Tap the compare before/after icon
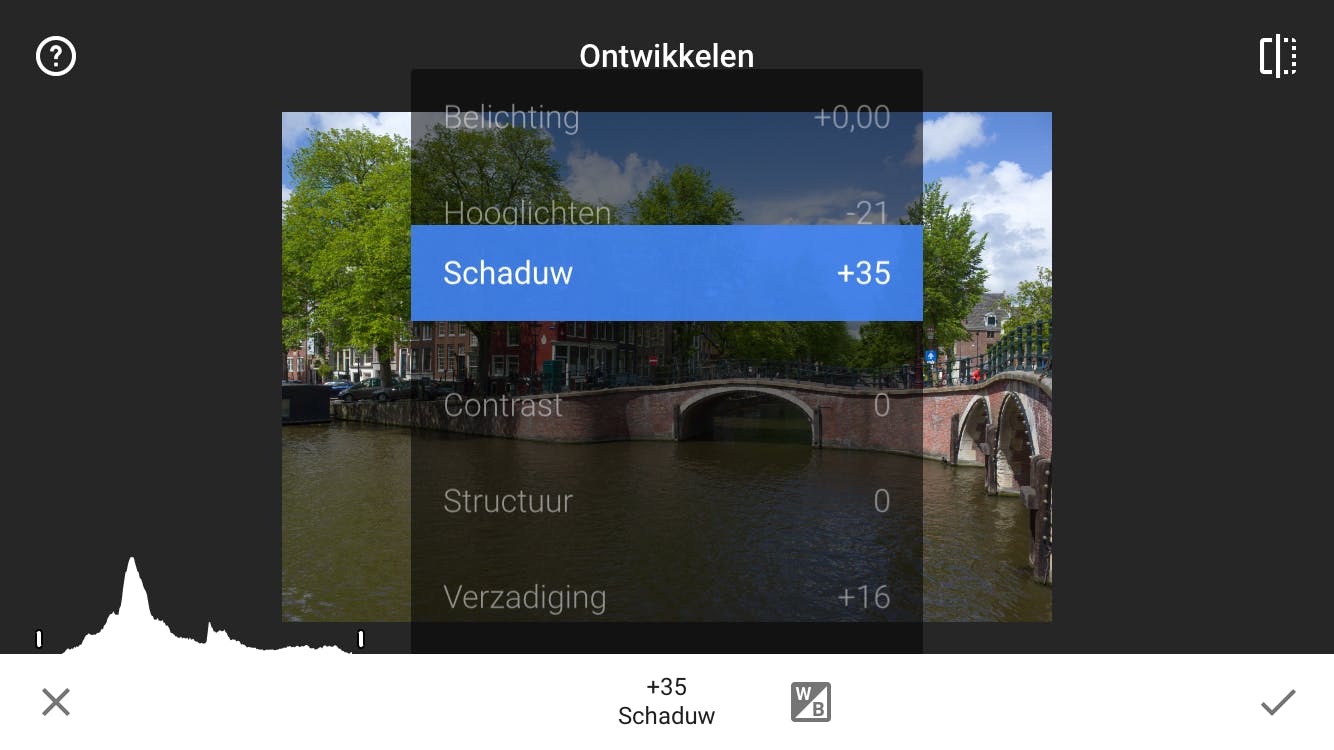This screenshot has height=750, width=1334. (x=1277, y=56)
